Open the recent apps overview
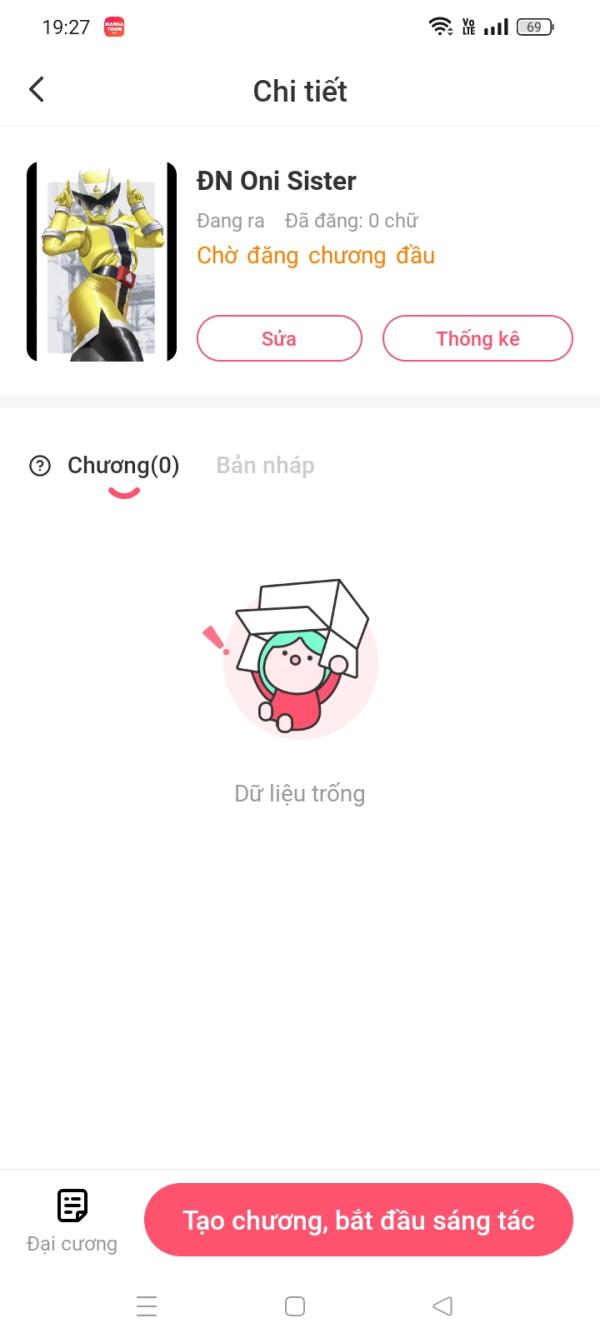The height and width of the screenshot is (1343, 600). coord(147,1306)
